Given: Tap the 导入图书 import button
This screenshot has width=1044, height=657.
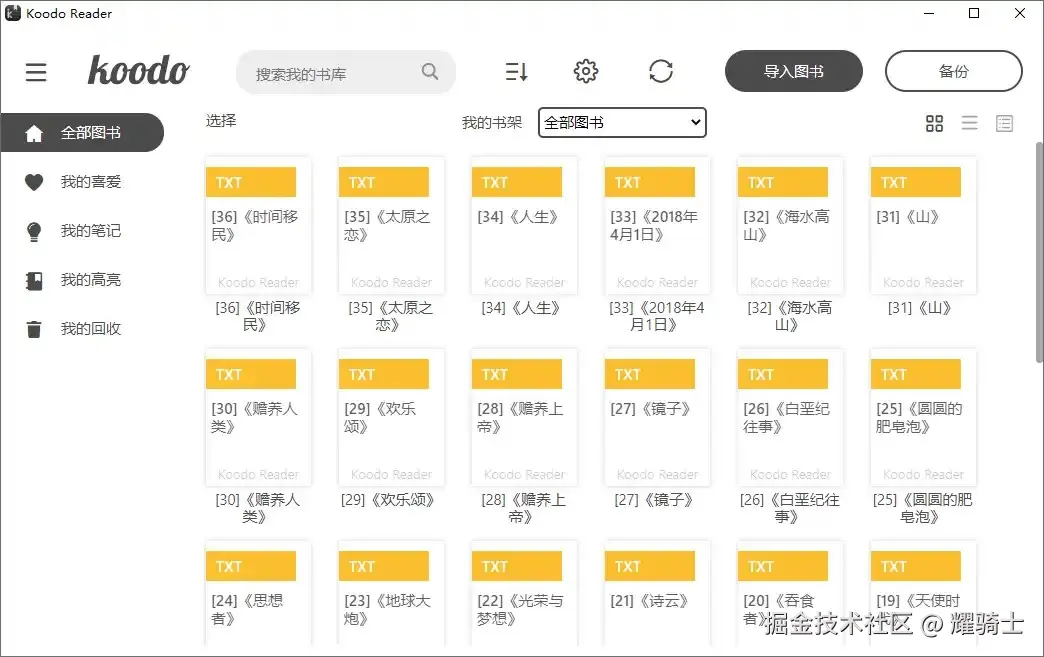Looking at the screenshot, I should click(x=793, y=72).
